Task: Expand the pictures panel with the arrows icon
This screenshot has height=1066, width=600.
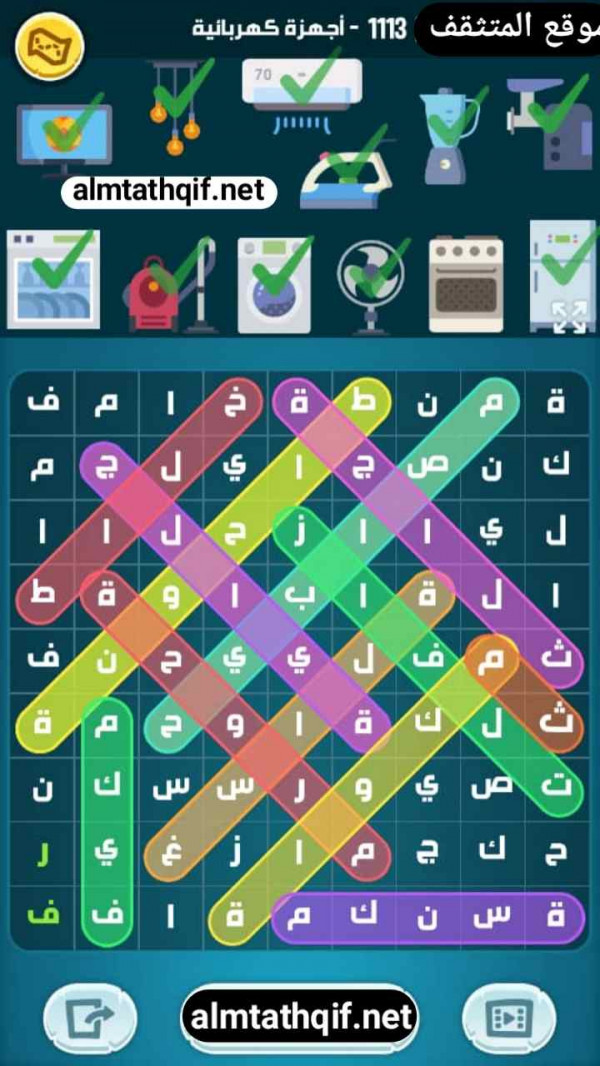Action: [568, 316]
